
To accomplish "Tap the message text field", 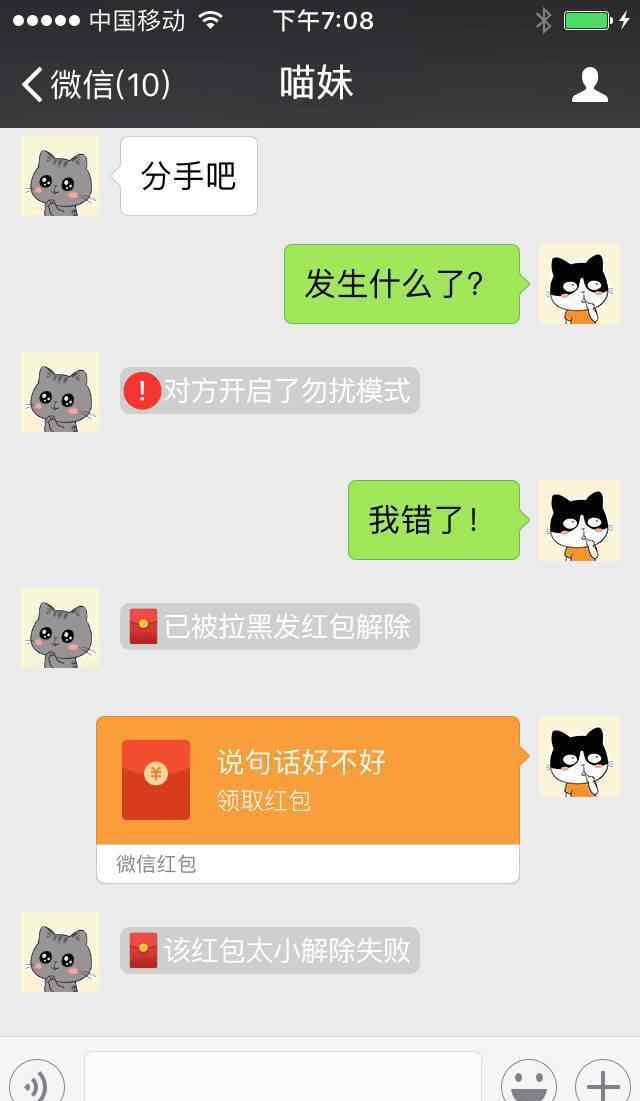I will coord(283,1076).
